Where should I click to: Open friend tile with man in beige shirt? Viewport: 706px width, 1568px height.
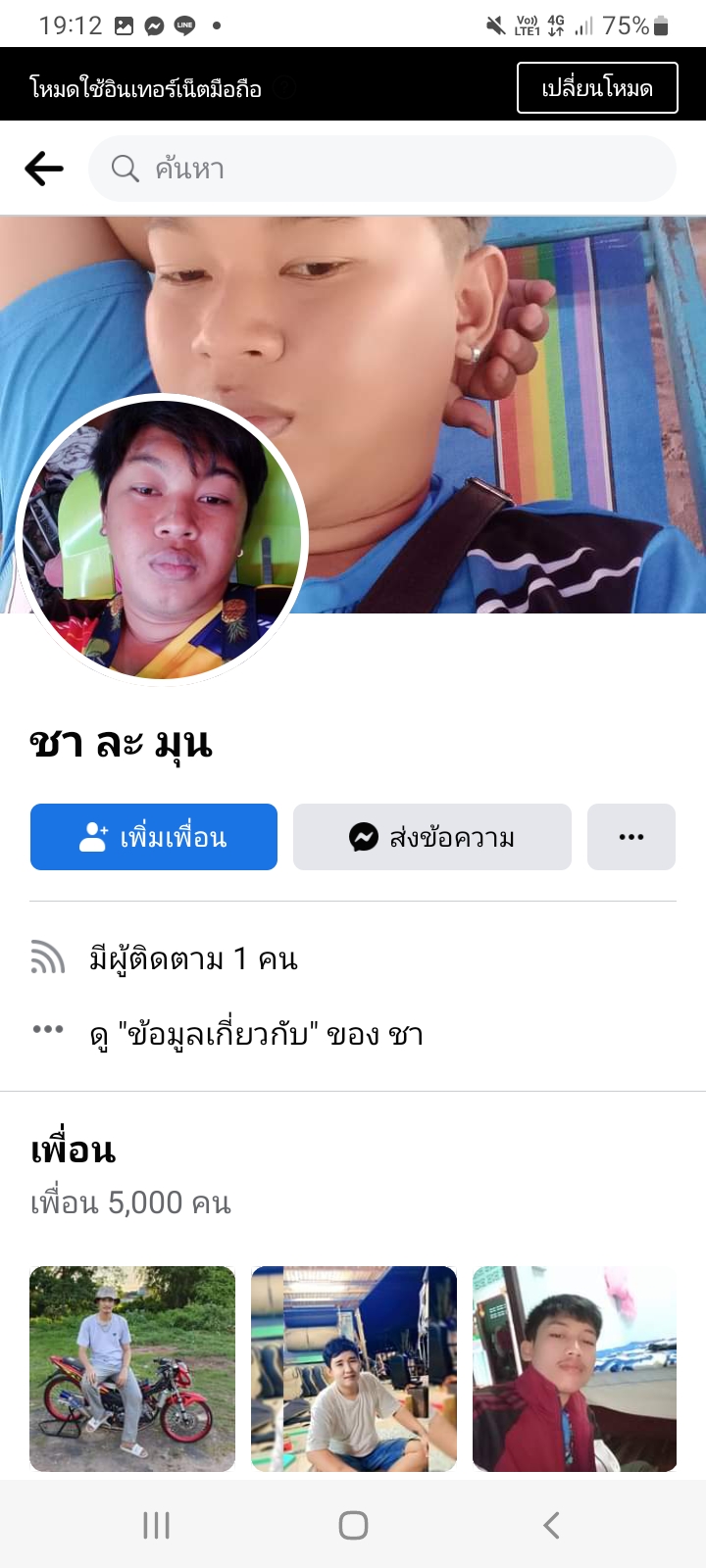tap(354, 1369)
